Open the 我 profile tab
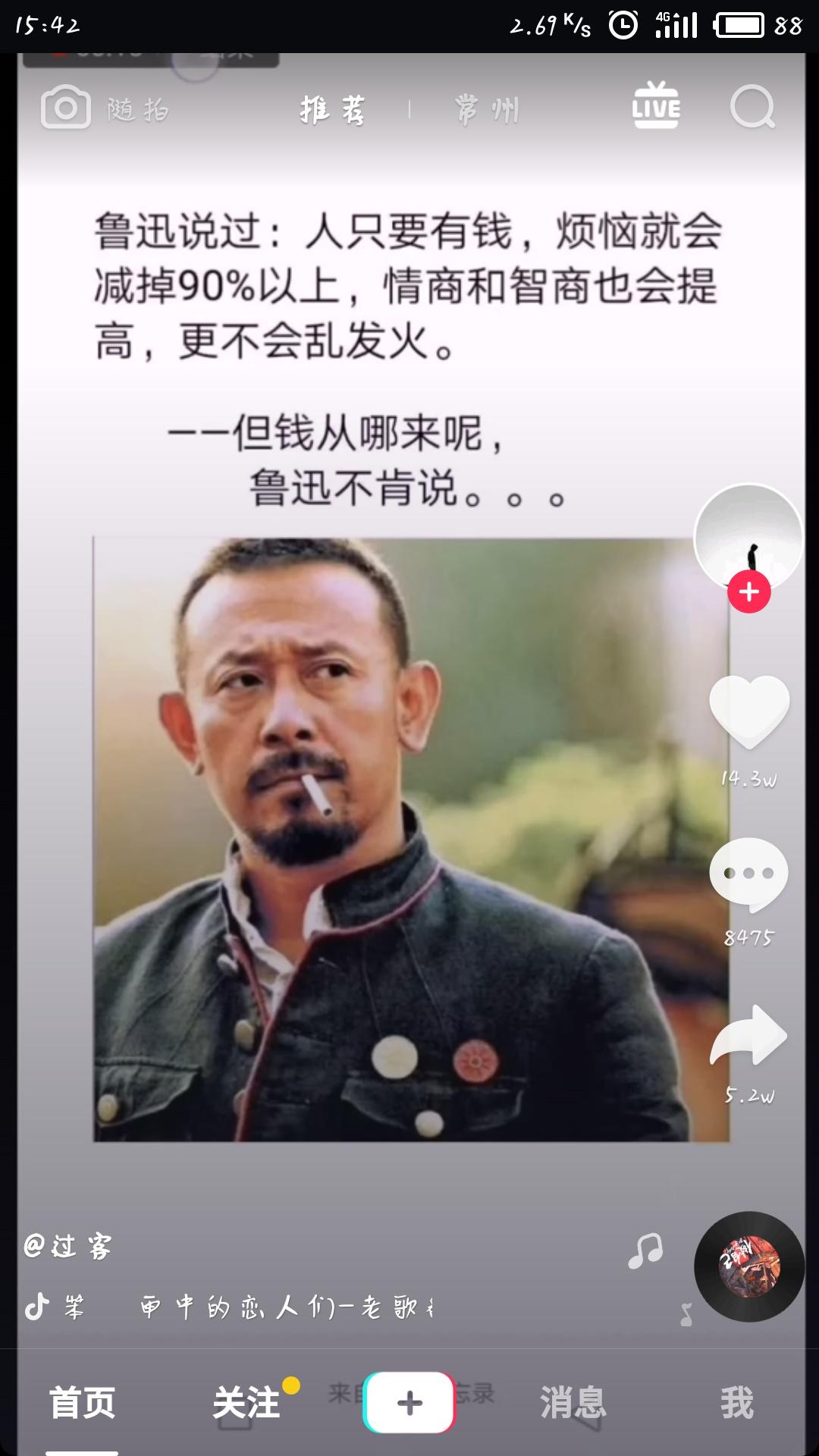Image resolution: width=819 pixels, height=1456 pixels. pyautogui.click(x=736, y=1402)
